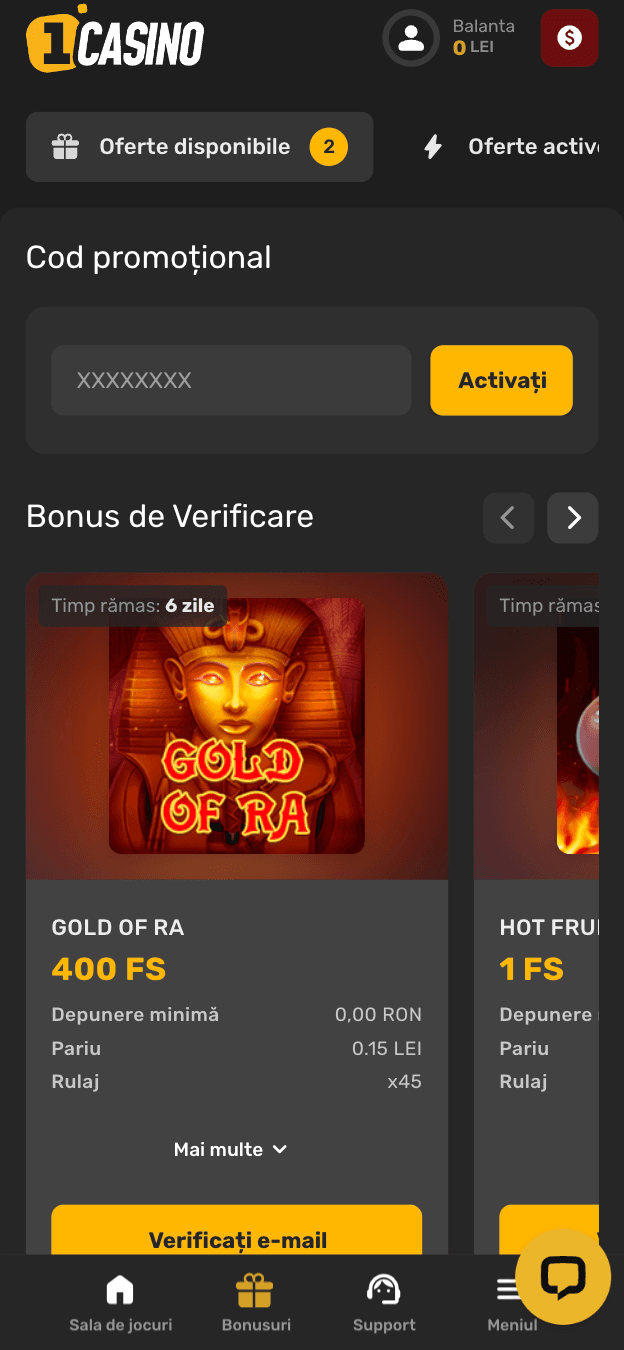Open the Gold of Ra bonus card
This screenshot has width=624, height=1350.
(237, 726)
